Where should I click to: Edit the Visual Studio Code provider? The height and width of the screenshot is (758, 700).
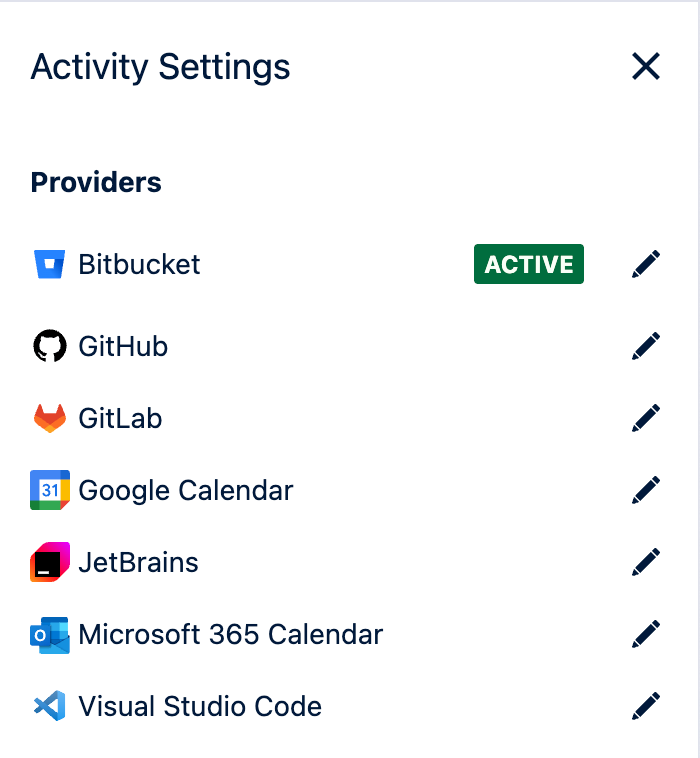click(x=646, y=707)
